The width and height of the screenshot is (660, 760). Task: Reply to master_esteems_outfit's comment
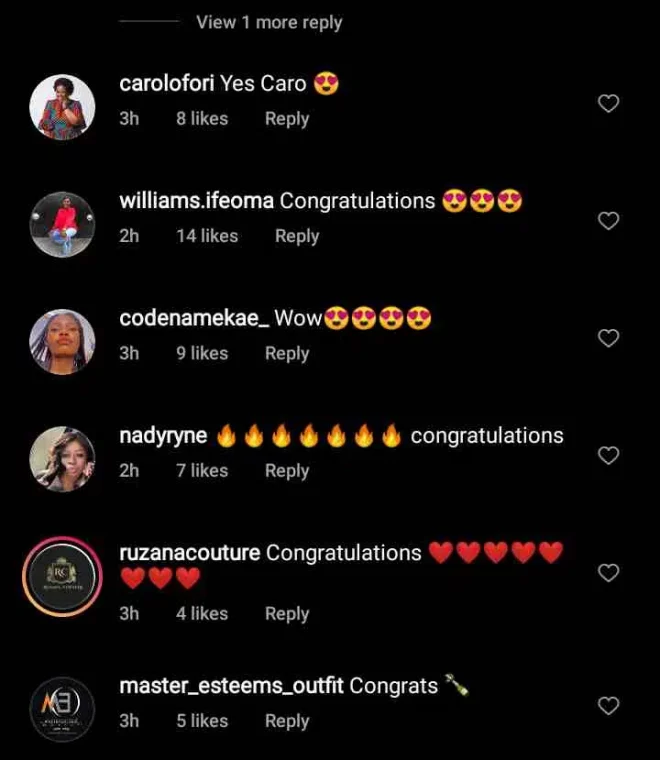(287, 721)
